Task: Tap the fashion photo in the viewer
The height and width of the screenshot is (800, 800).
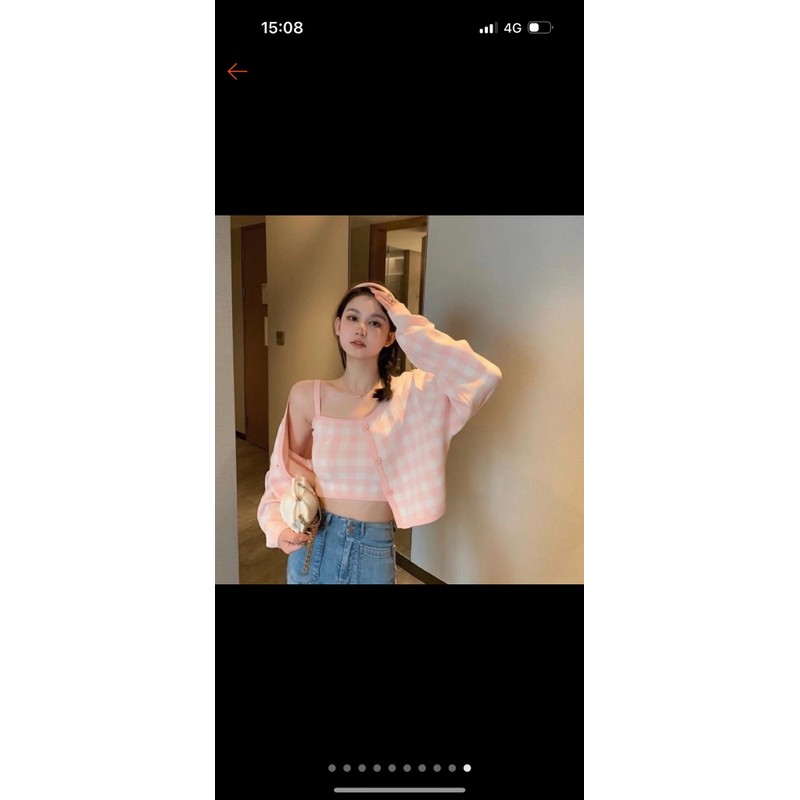Action: click(399, 400)
